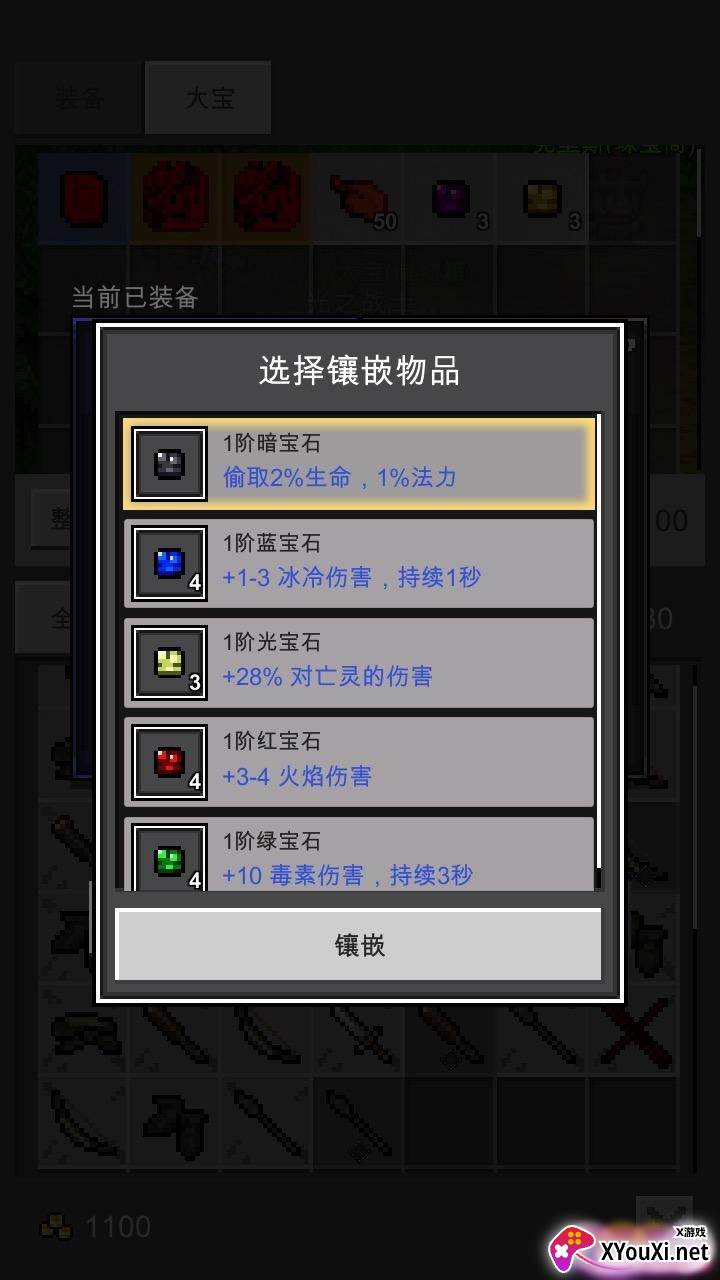The image size is (720, 1280).
Task: Choose the 1阶绿宝石 poison gem
Action: [359, 853]
